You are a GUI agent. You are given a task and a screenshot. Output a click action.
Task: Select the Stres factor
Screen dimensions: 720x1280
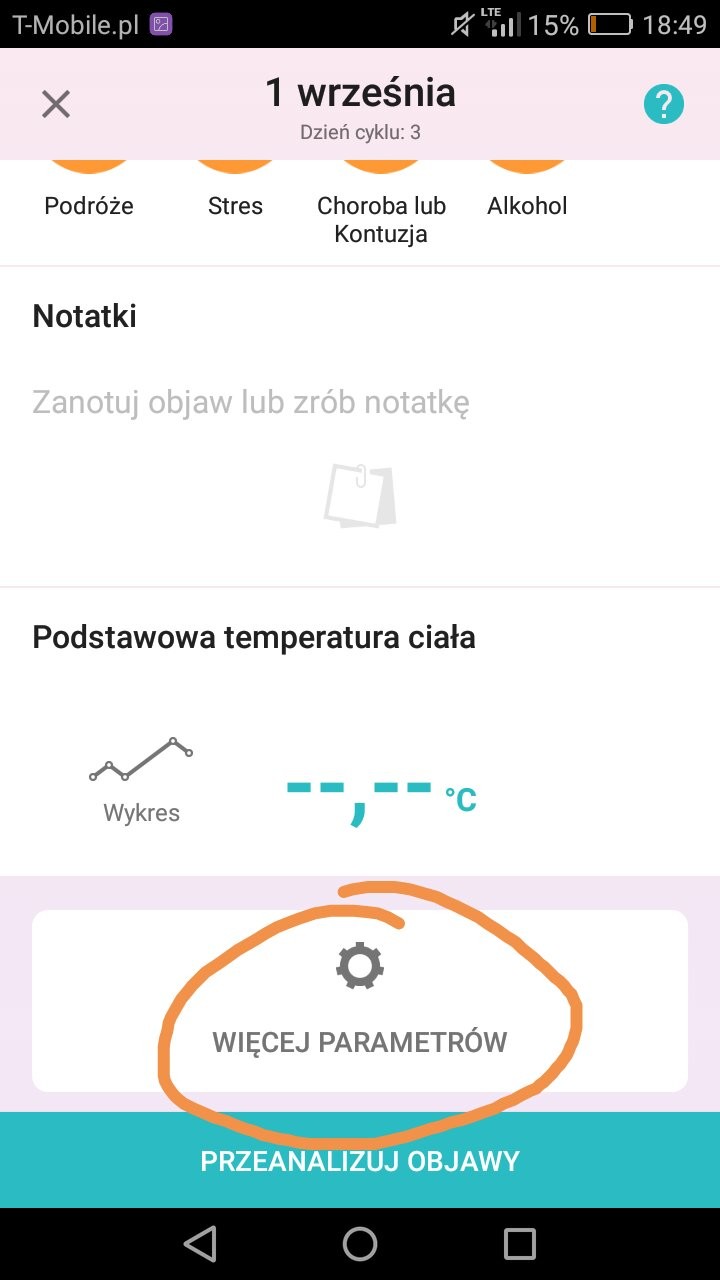tap(235, 190)
